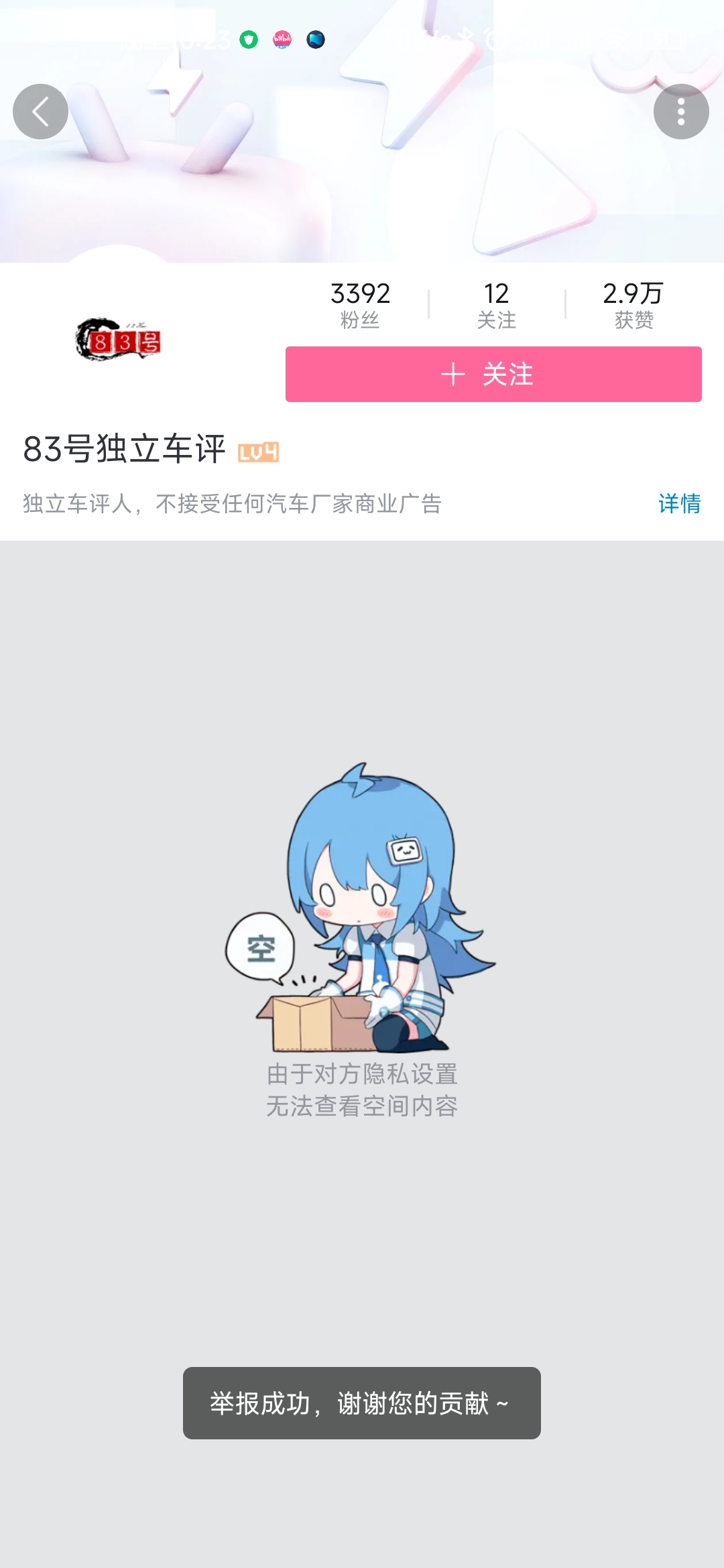This screenshot has width=724, height=1568.
Task: Open the 详情 profile details link
Action: tap(679, 503)
